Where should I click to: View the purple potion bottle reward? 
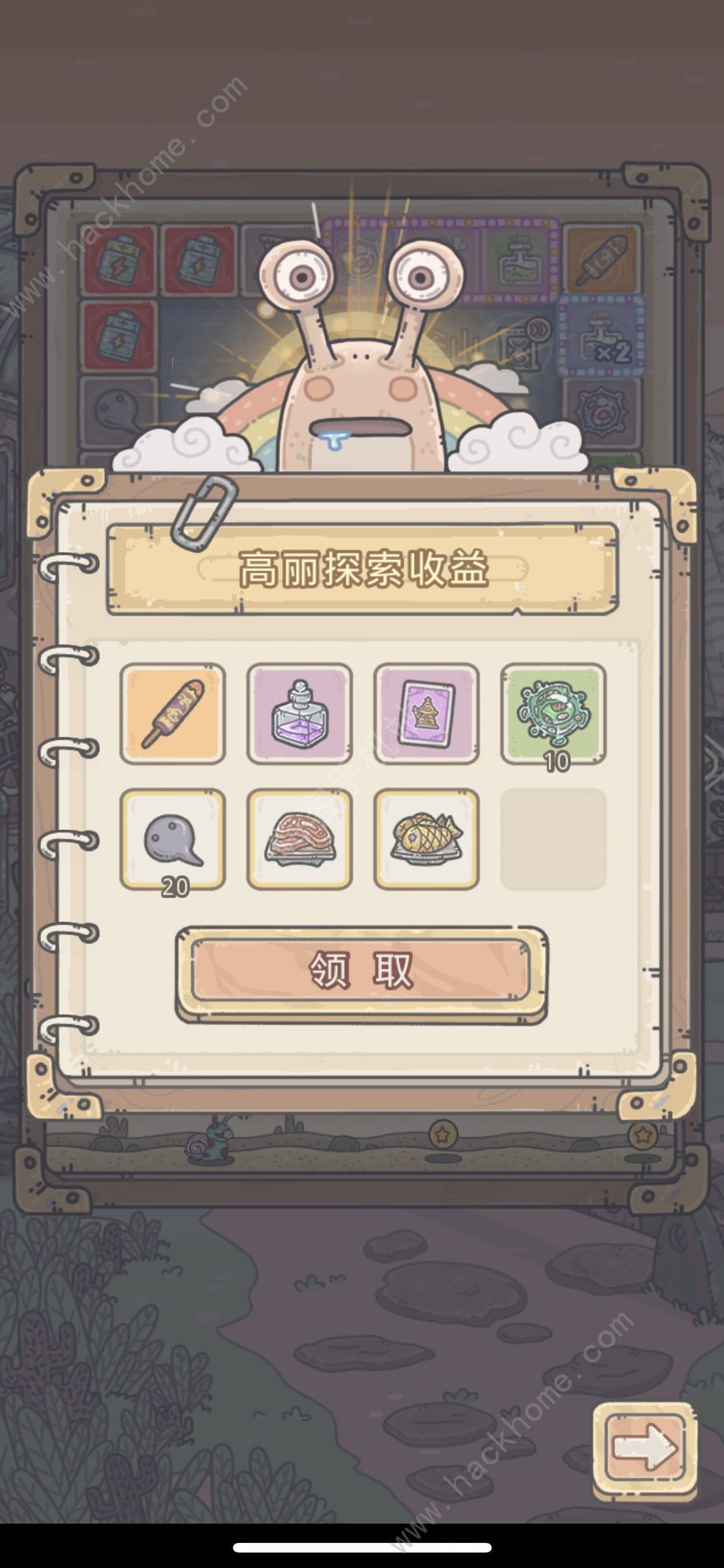pyautogui.click(x=299, y=713)
